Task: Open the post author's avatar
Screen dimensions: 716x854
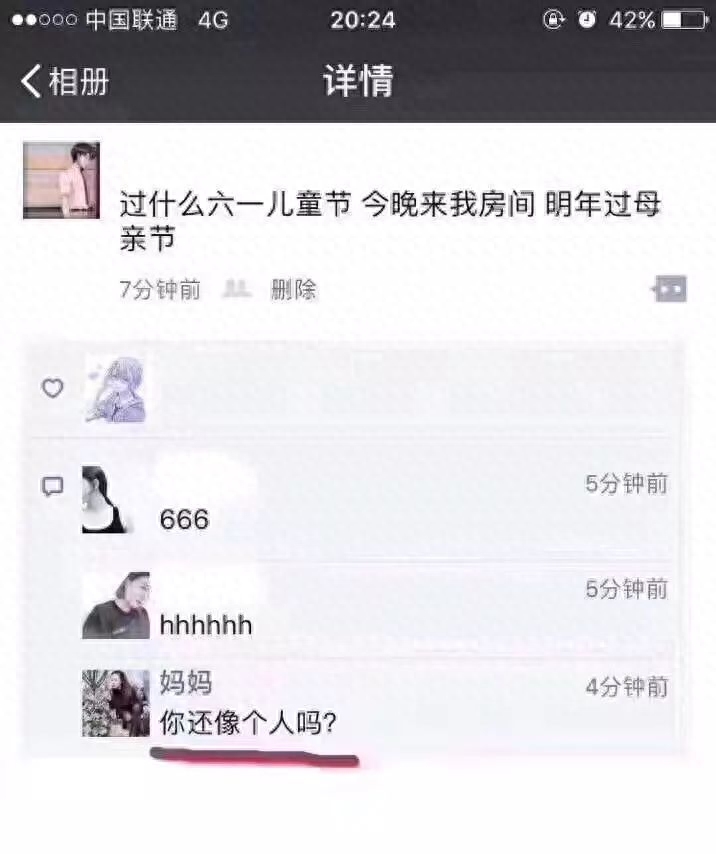Action: 61,180
